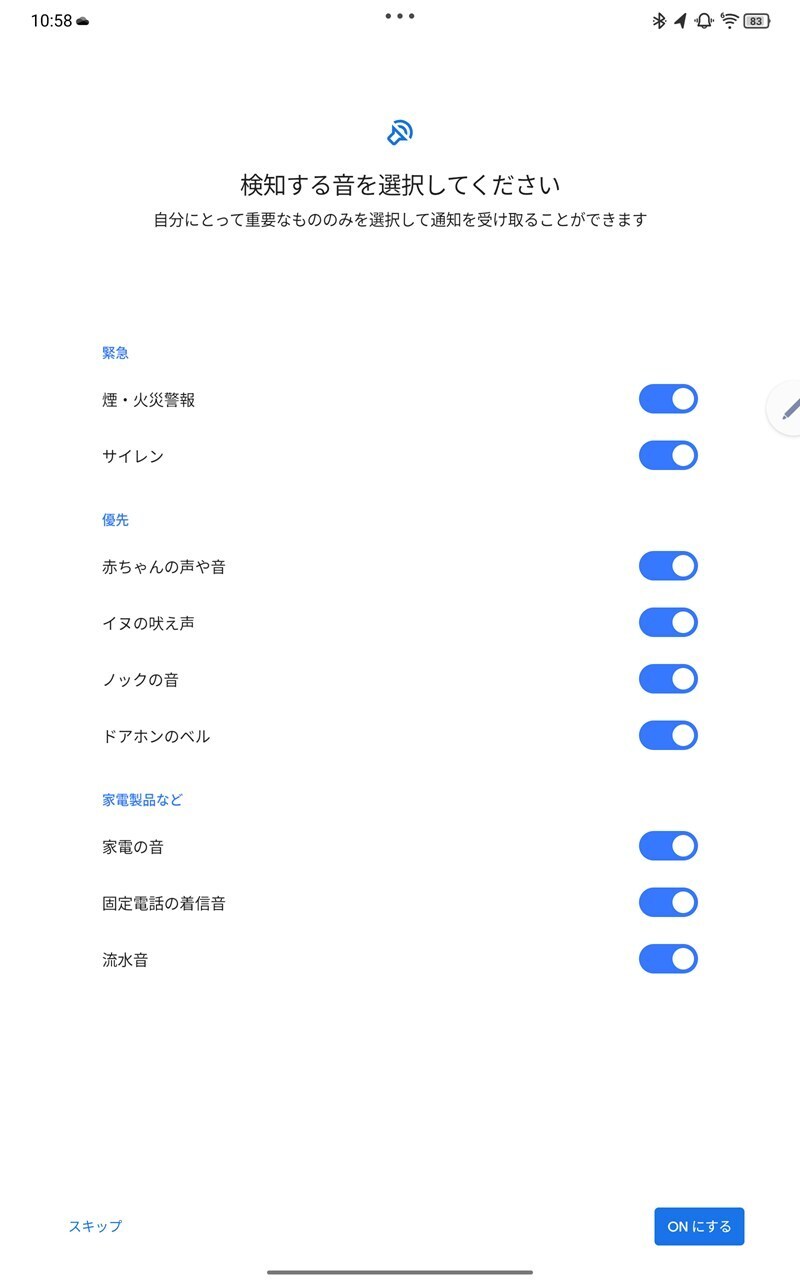
Task: Turn off ドアホンのベル detection
Action: [668, 736]
